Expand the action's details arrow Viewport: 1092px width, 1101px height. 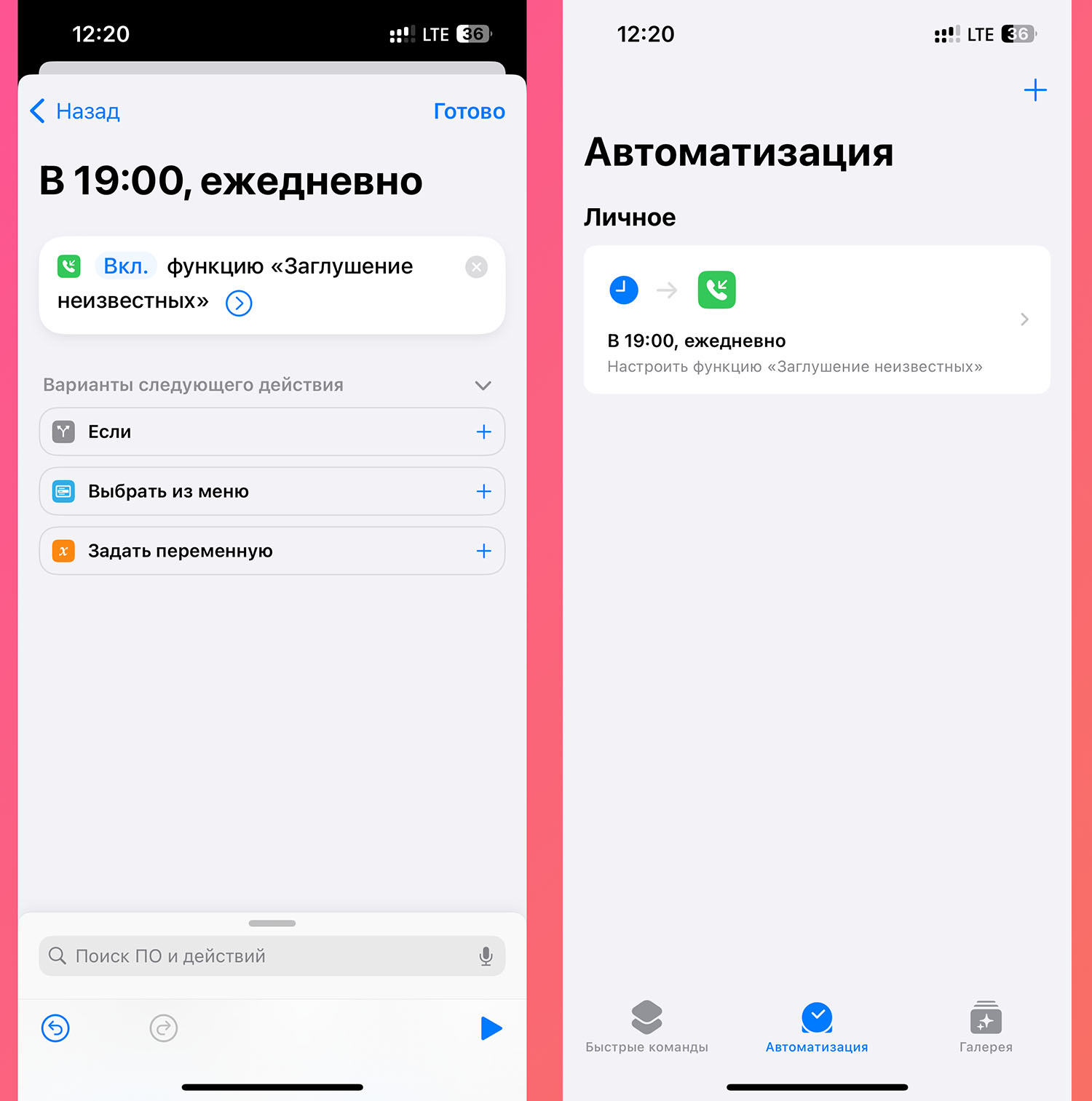pos(239,303)
